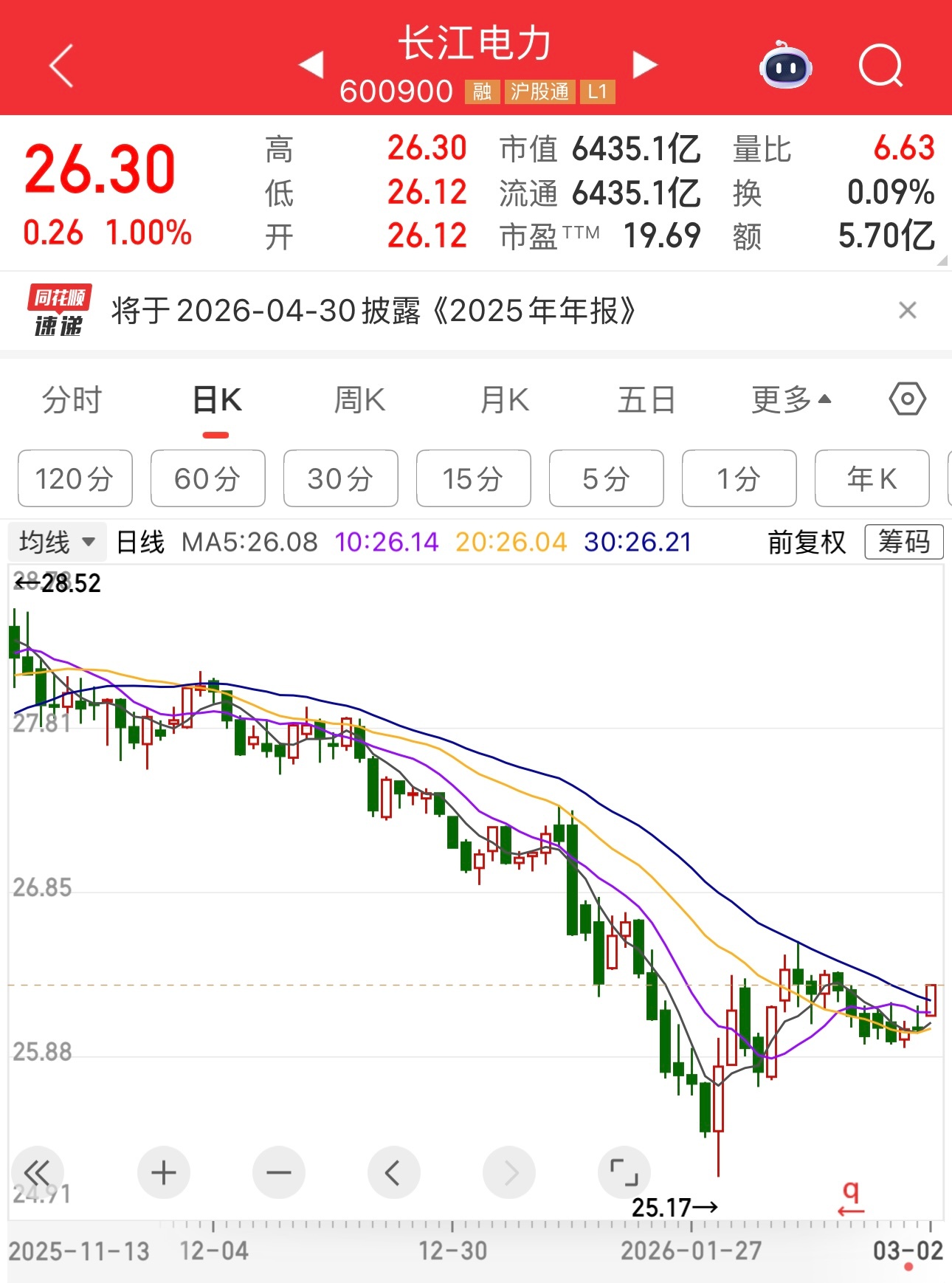Image resolution: width=952 pixels, height=1283 pixels.
Task: Switch to the 周K weekly tab
Action: (359, 399)
